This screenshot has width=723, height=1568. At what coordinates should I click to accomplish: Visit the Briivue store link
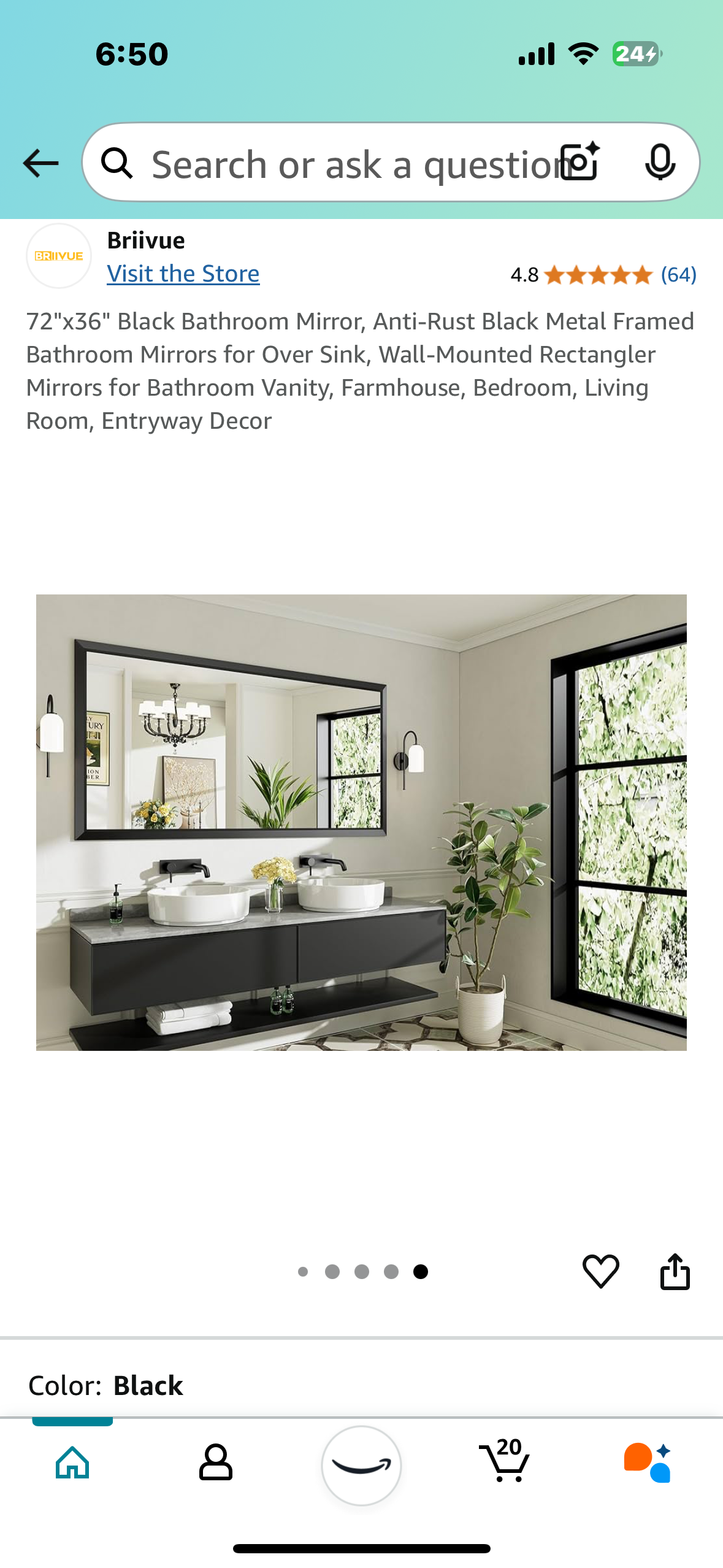click(183, 274)
